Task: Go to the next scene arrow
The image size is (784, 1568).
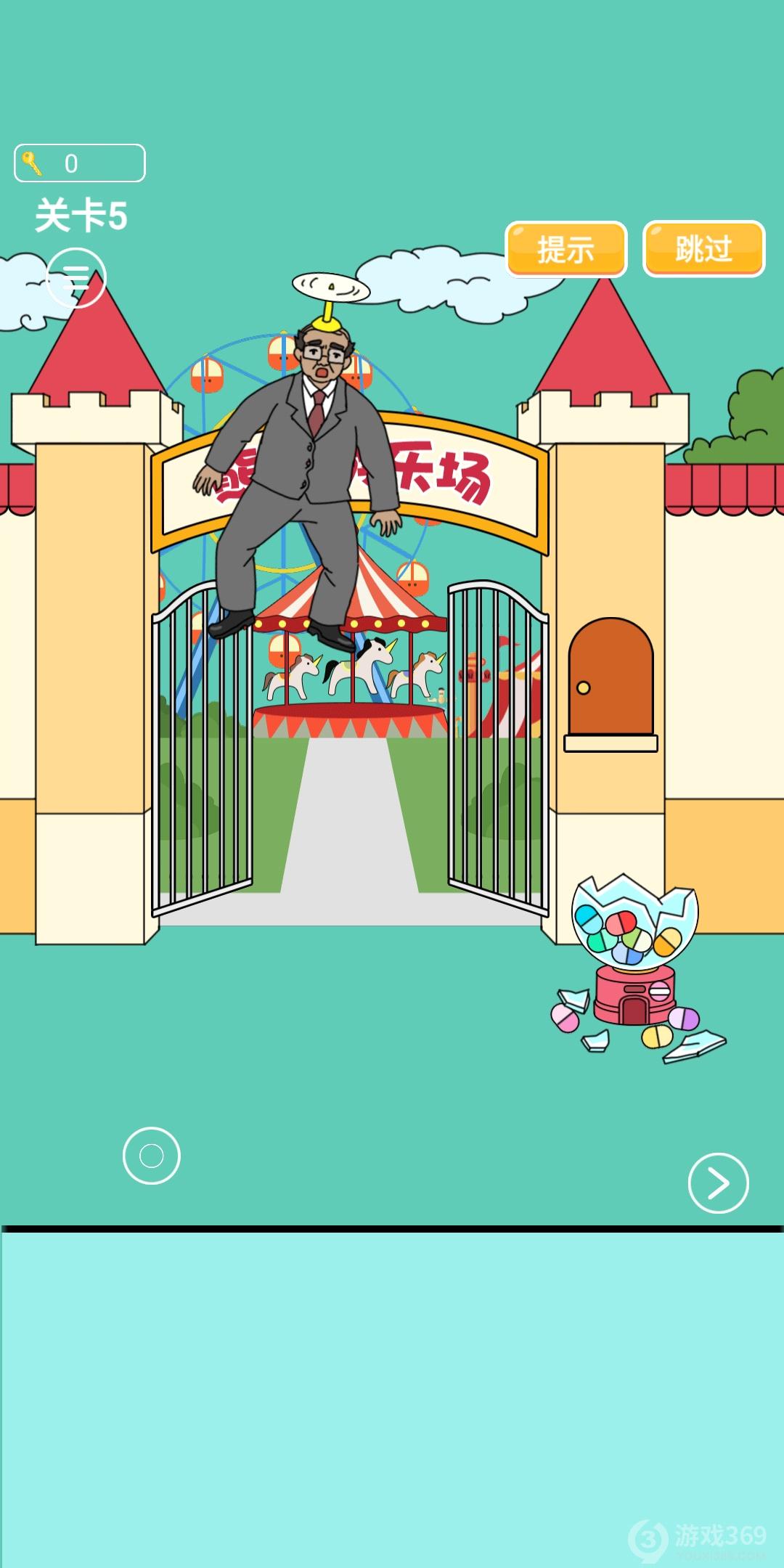Action: (718, 1183)
